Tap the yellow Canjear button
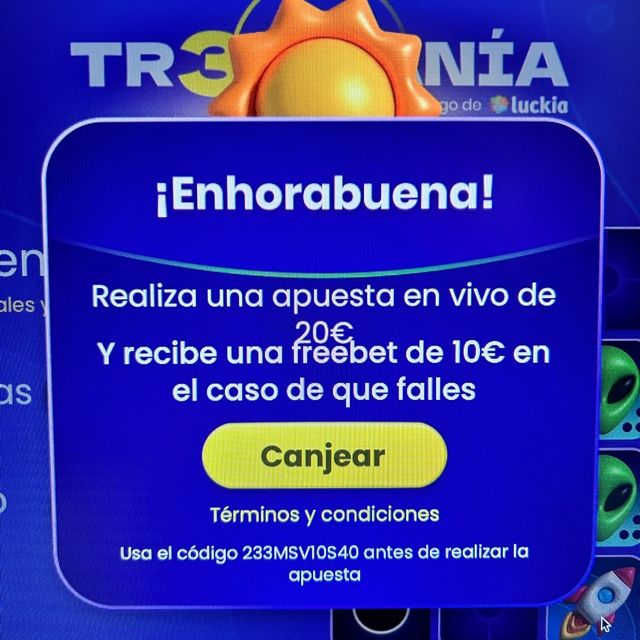This screenshot has width=640, height=640. [323, 456]
